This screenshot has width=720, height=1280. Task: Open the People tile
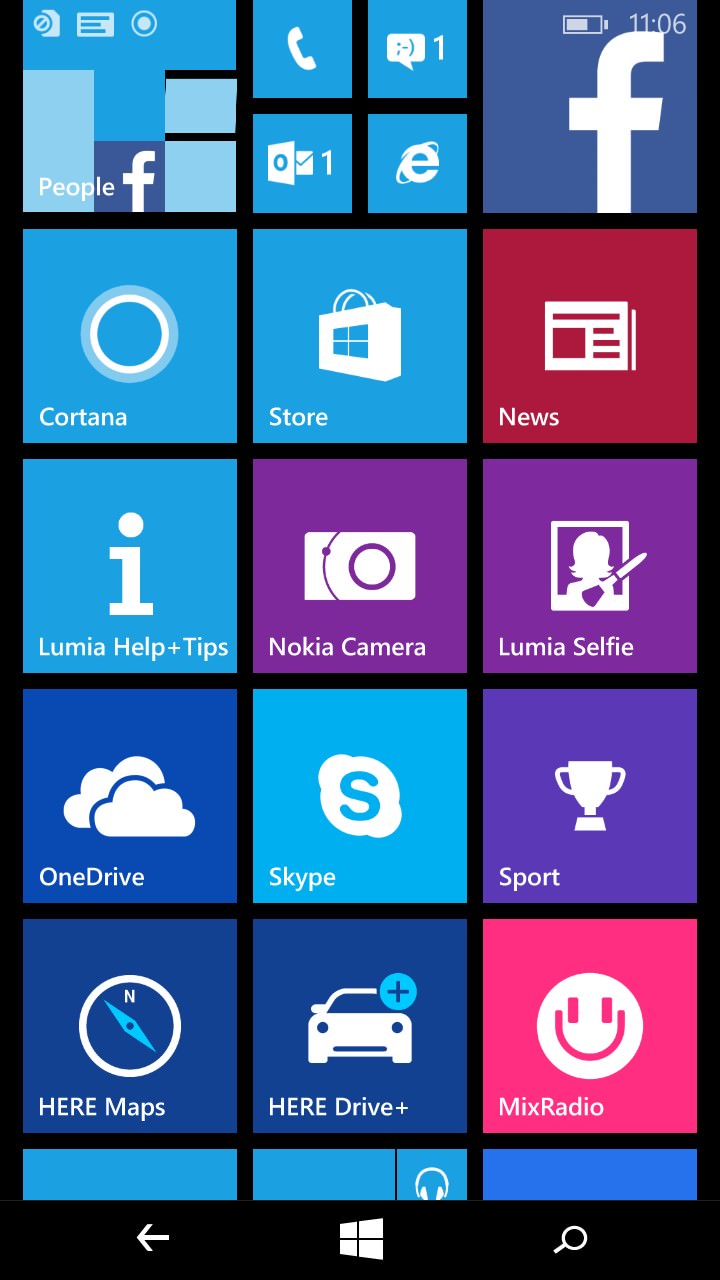click(x=130, y=106)
